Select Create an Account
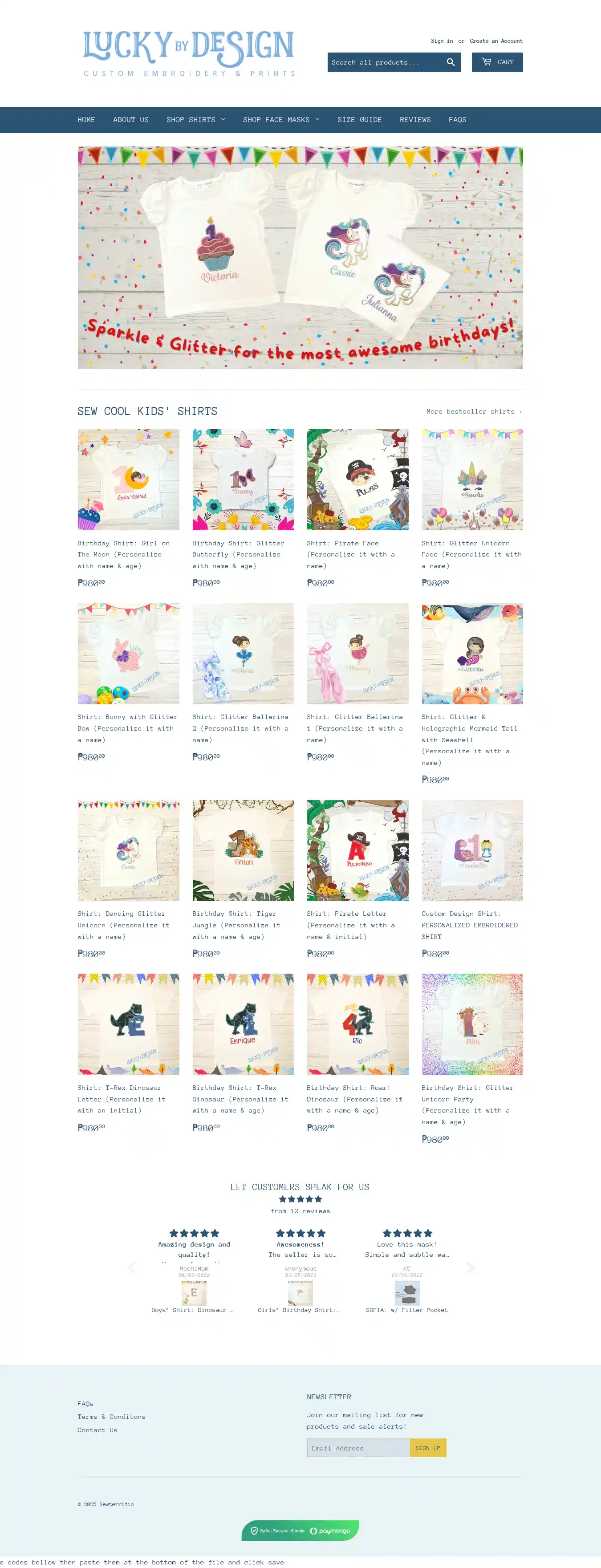Image resolution: width=601 pixels, height=1568 pixels. pos(495,41)
